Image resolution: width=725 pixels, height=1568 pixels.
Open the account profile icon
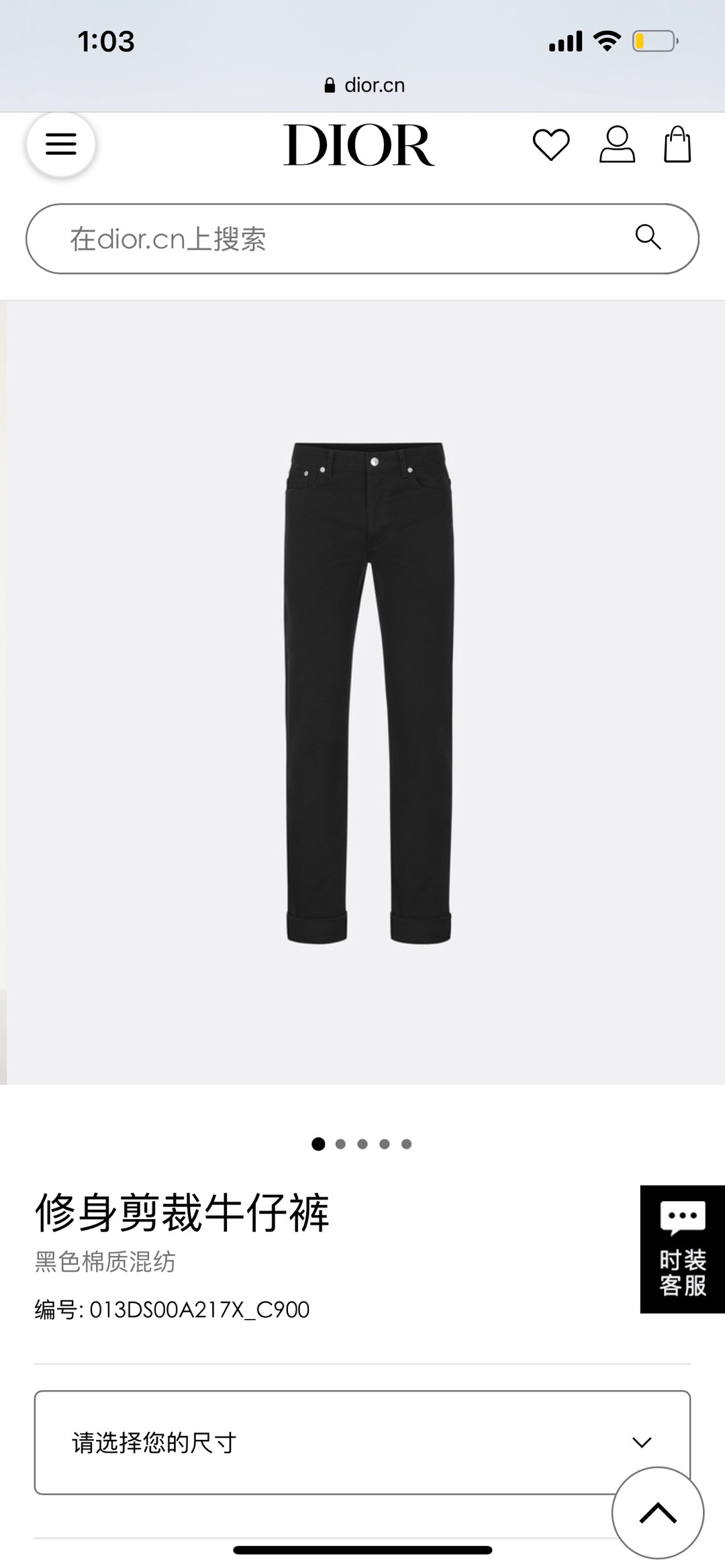pyautogui.click(x=617, y=145)
